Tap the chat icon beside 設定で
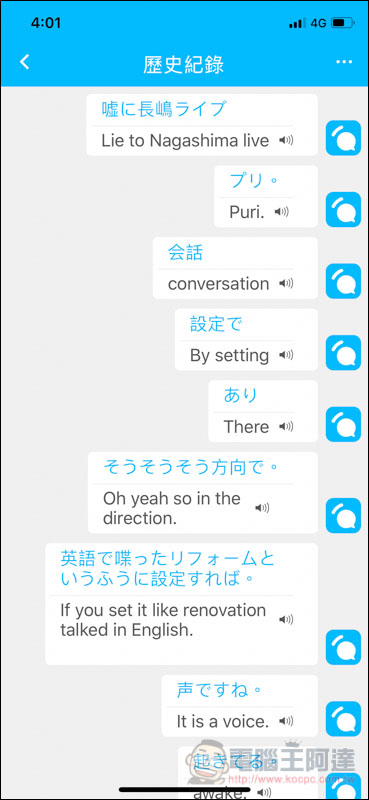The image size is (369, 800). (x=343, y=353)
